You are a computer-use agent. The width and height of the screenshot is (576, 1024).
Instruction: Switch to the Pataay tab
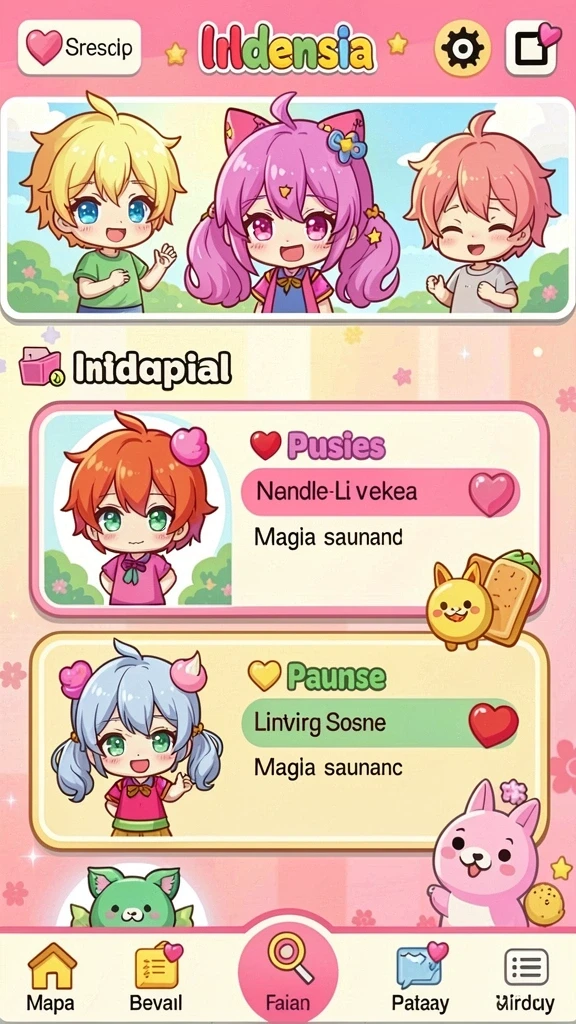tap(420, 978)
